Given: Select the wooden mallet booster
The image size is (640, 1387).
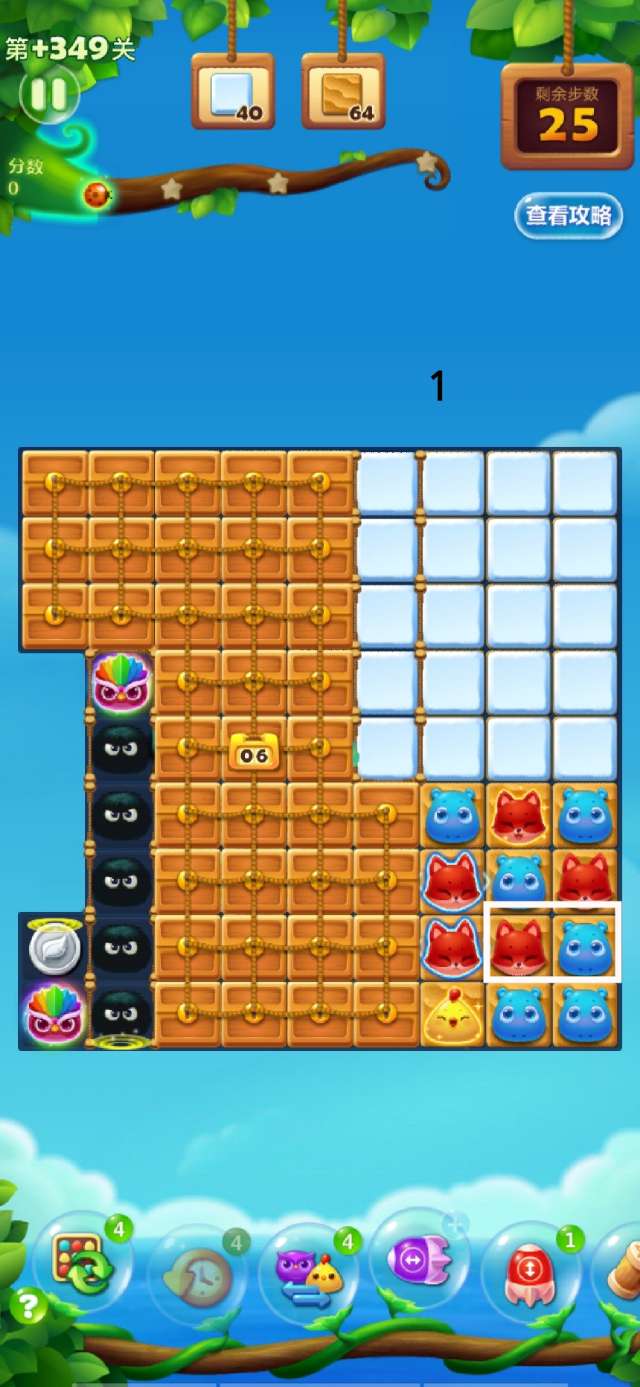Looking at the screenshot, I should tap(622, 1270).
